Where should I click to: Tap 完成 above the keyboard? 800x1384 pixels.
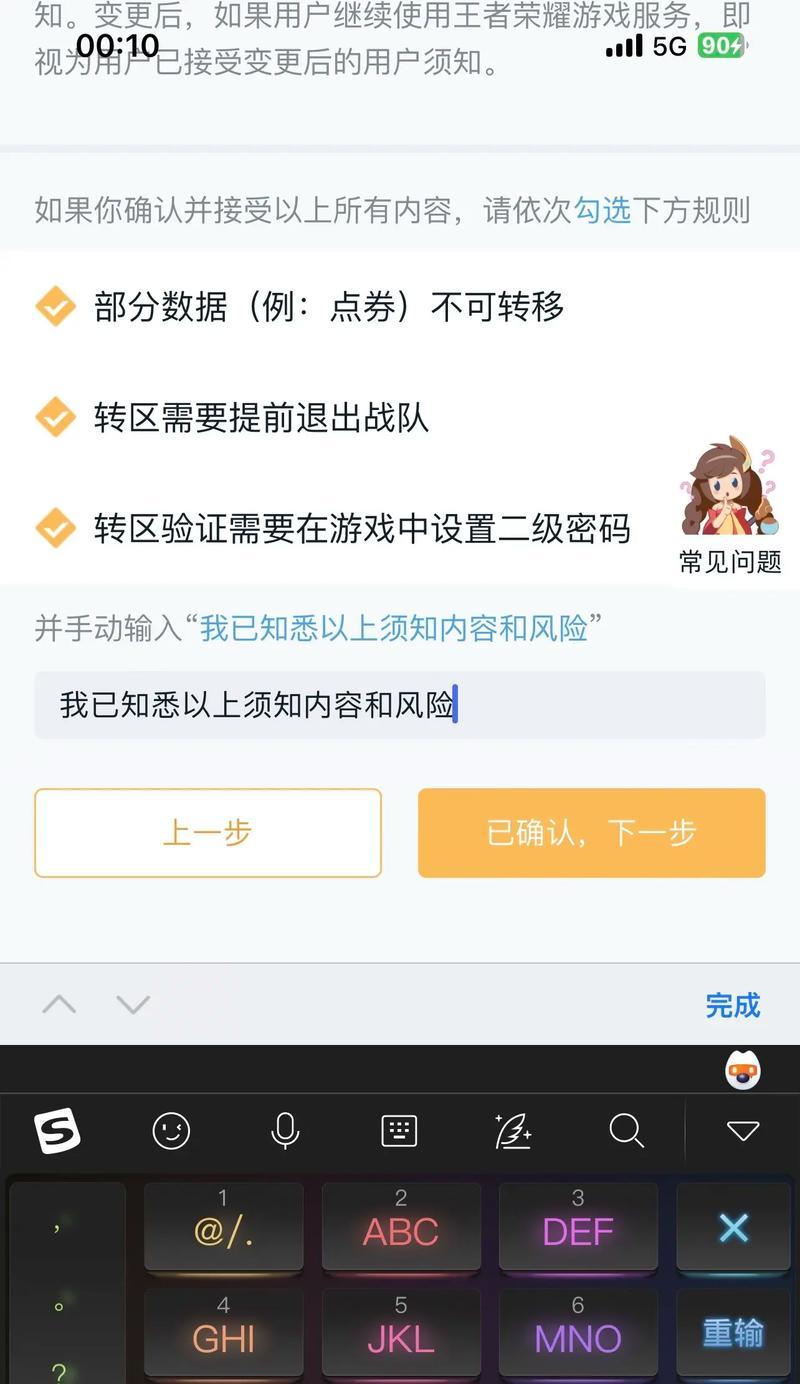(x=733, y=1005)
